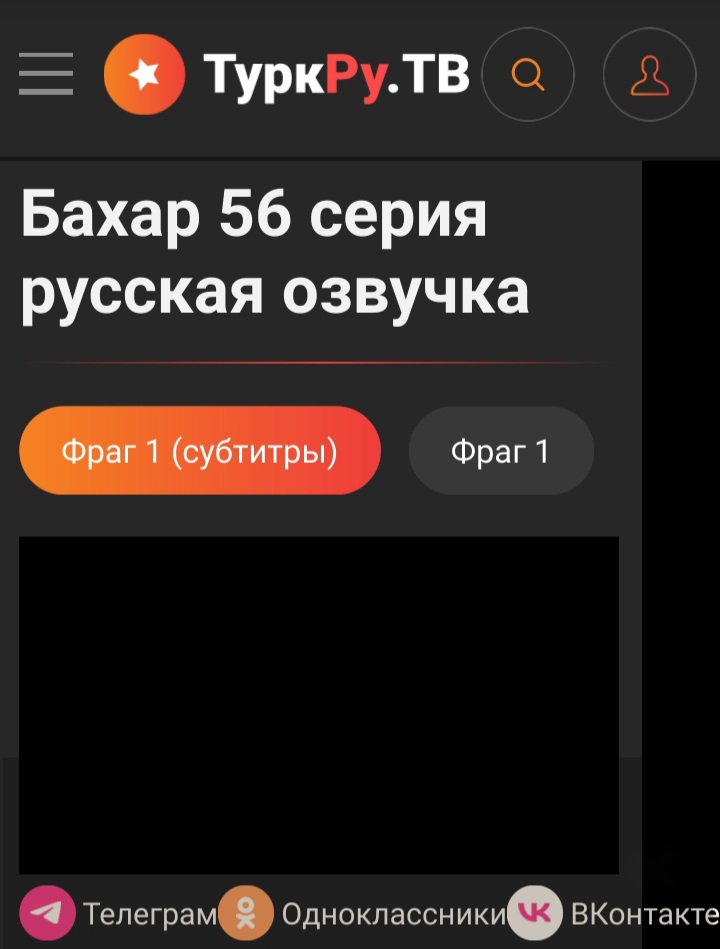
Task: Go to ТуркРу.ТВ home page
Action: click(288, 75)
